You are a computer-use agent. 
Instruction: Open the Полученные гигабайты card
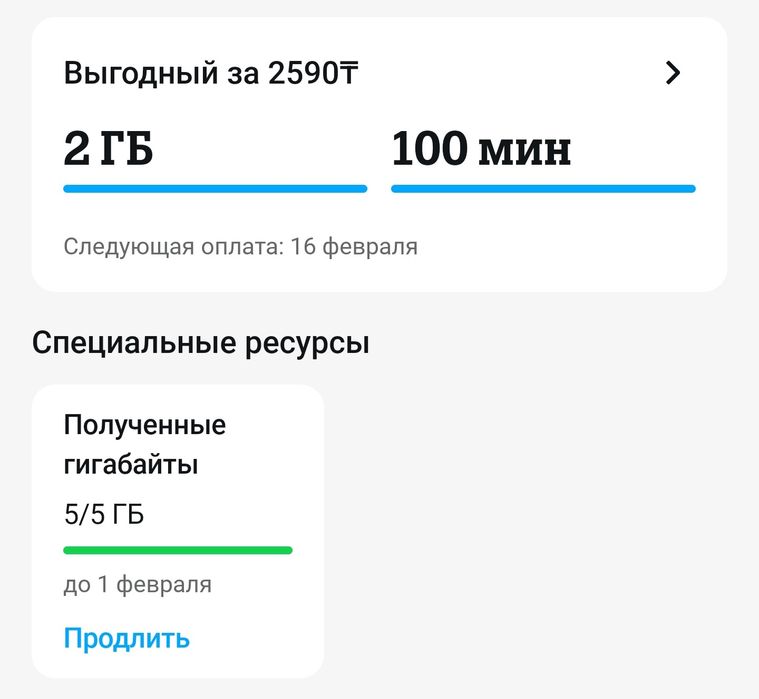[x=177, y=490]
